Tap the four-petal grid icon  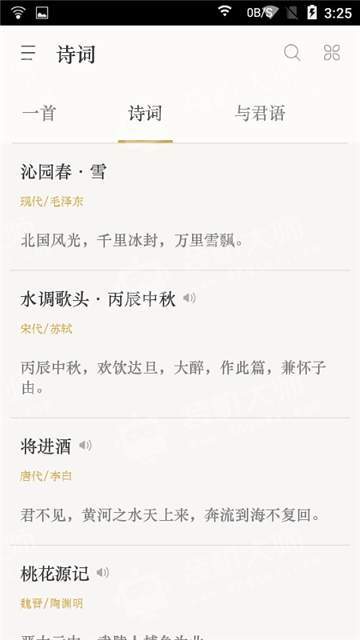pos(332,53)
